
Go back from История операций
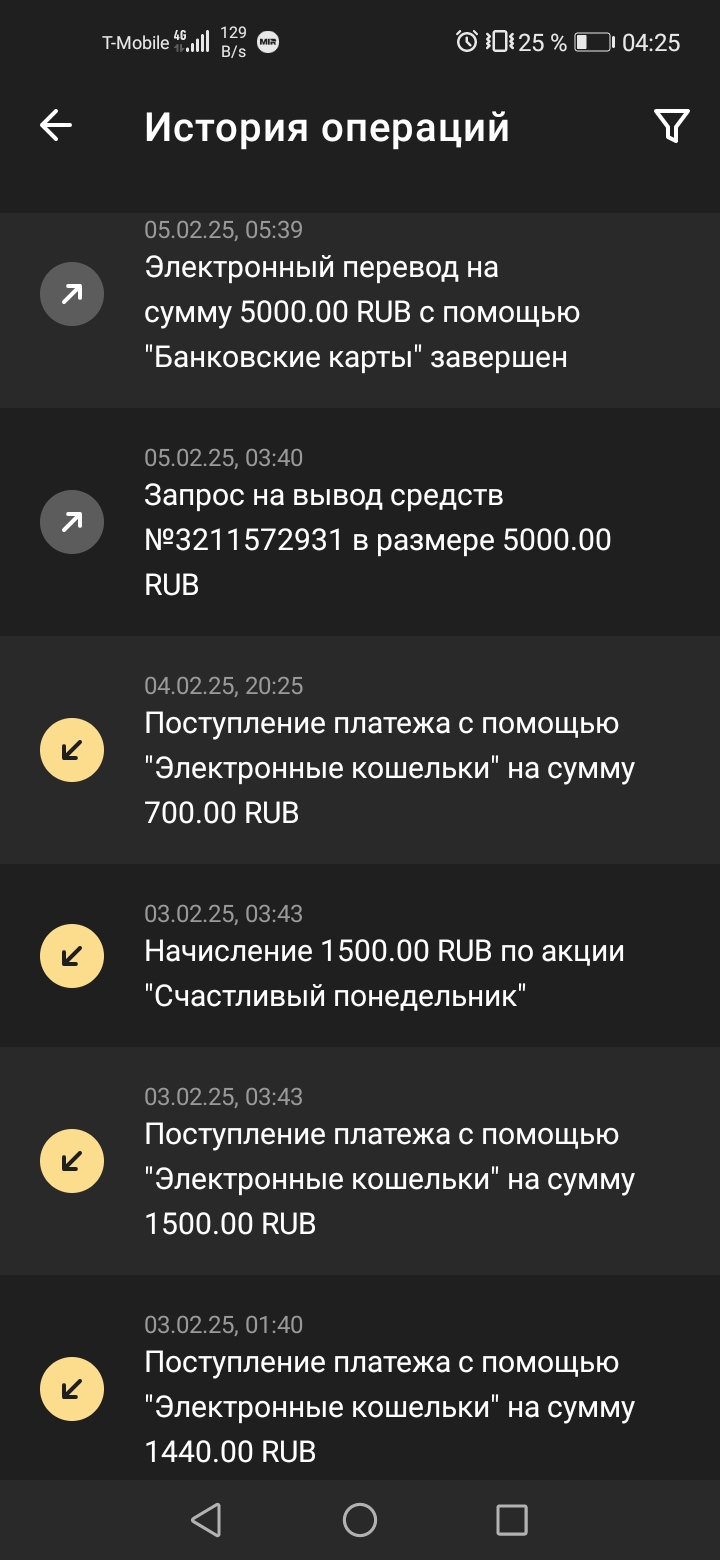coord(56,126)
